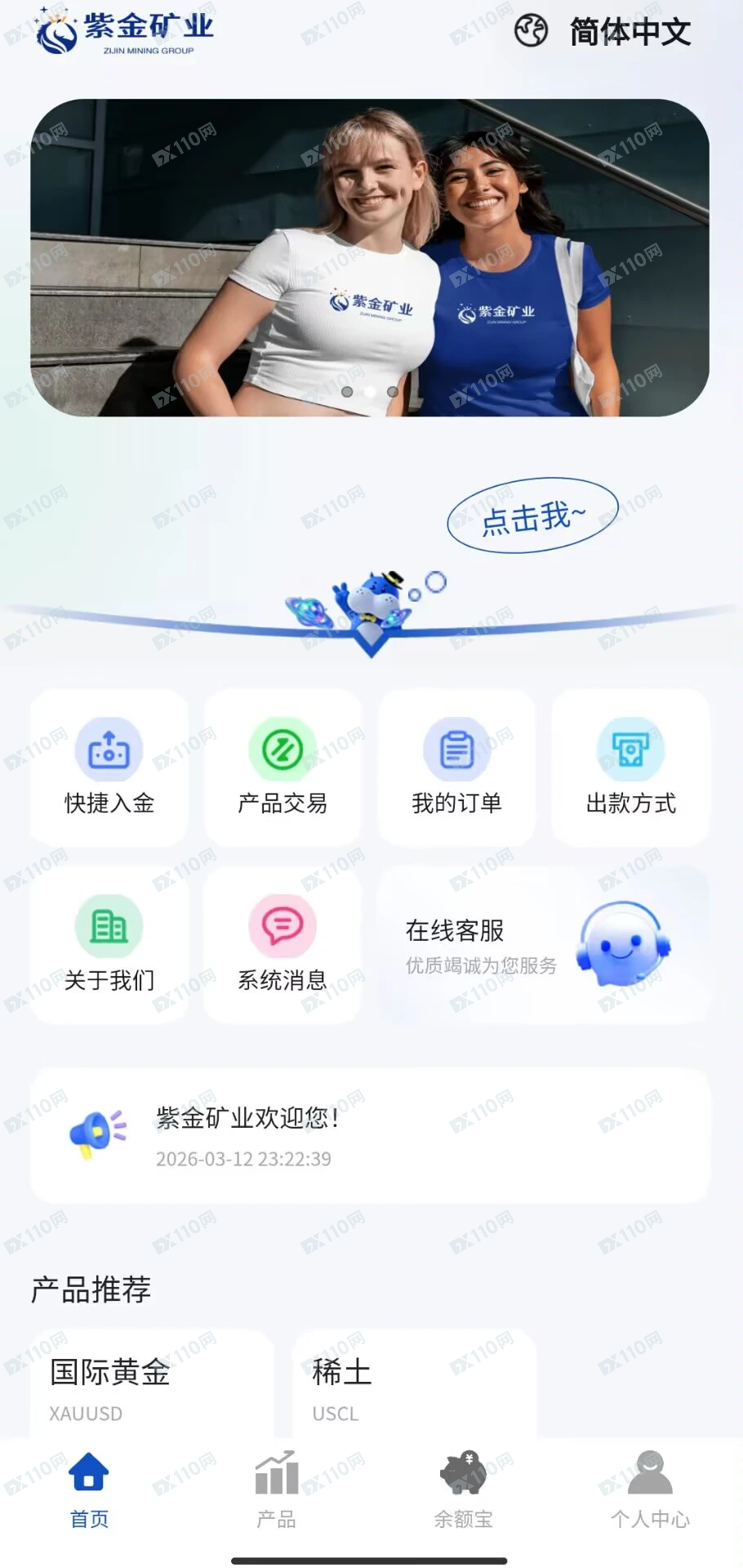
Task: Open the 简体中文 language selector
Action: pyautogui.click(x=605, y=32)
